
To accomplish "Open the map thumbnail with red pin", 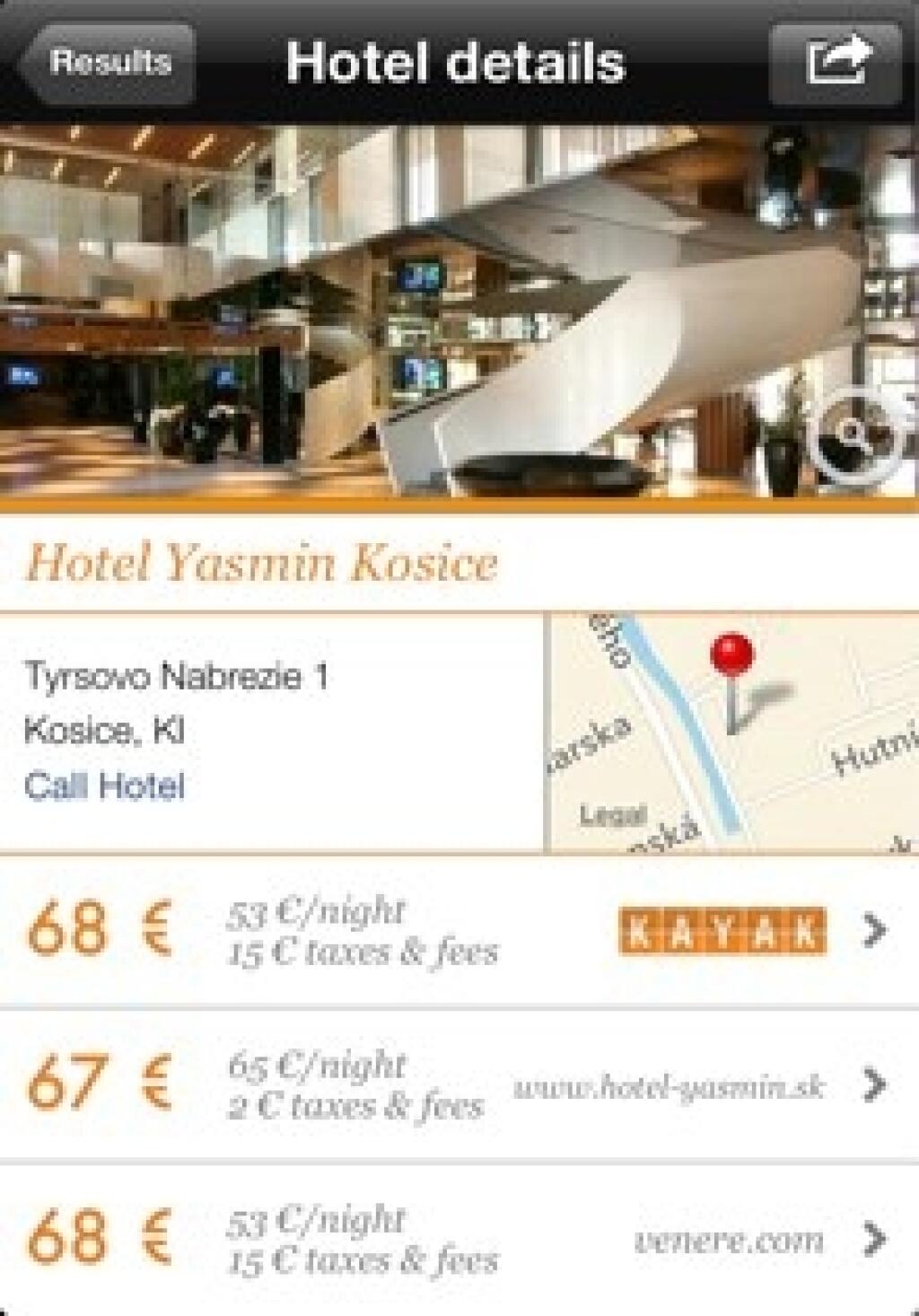I will tap(732, 732).
